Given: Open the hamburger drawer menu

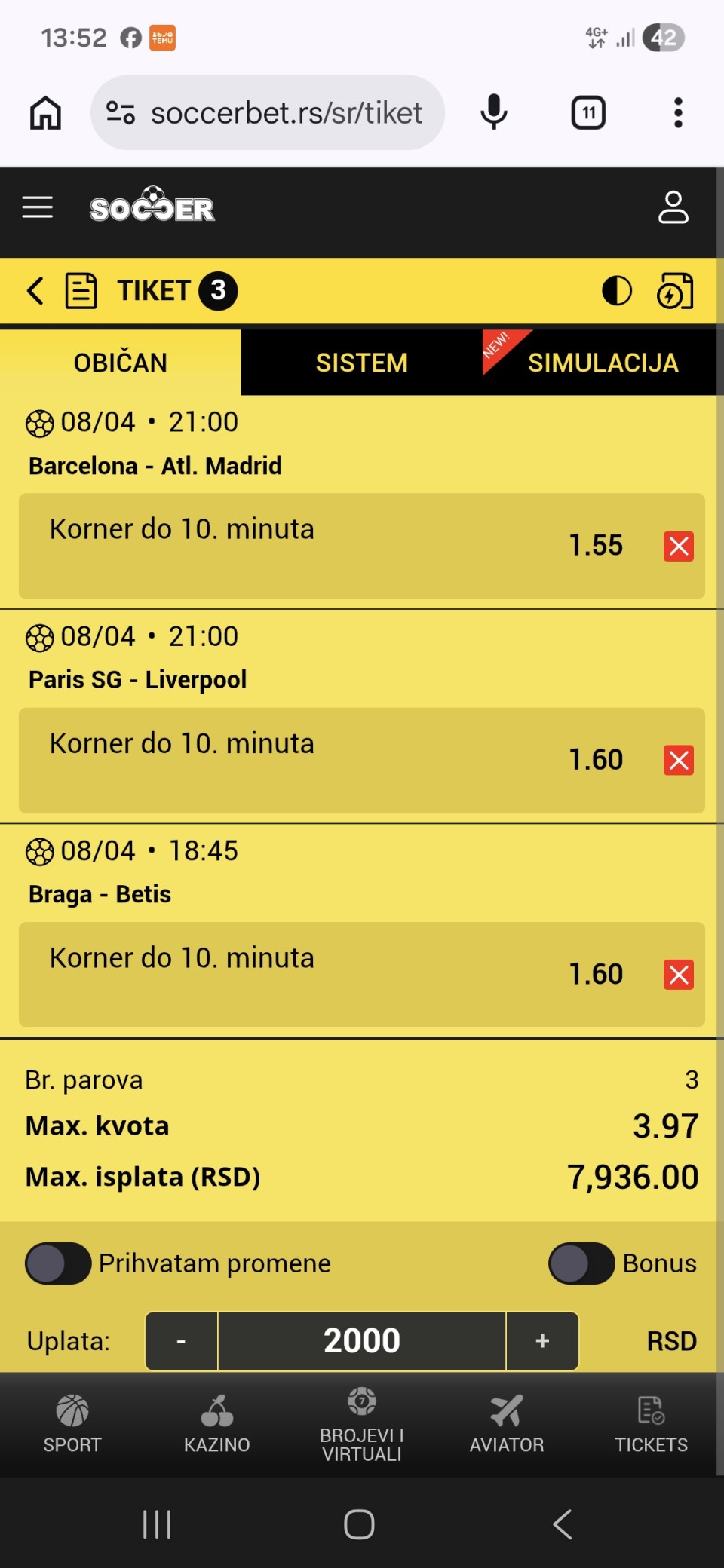Looking at the screenshot, I should (x=38, y=207).
